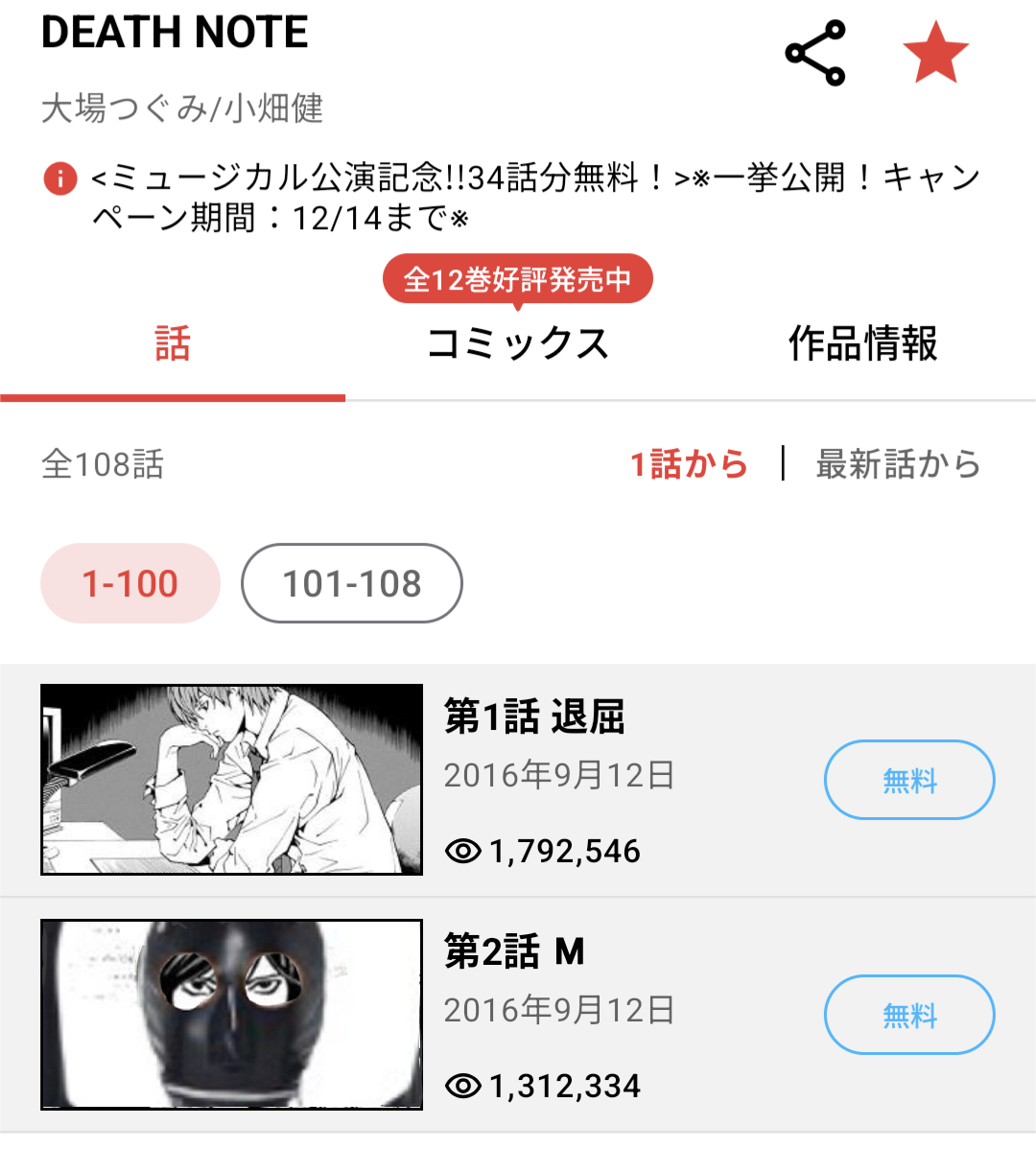Select the 1-100 episode range chip
Screen dimensions: 1036x1149
pyautogui.click(x=130, y=583)
